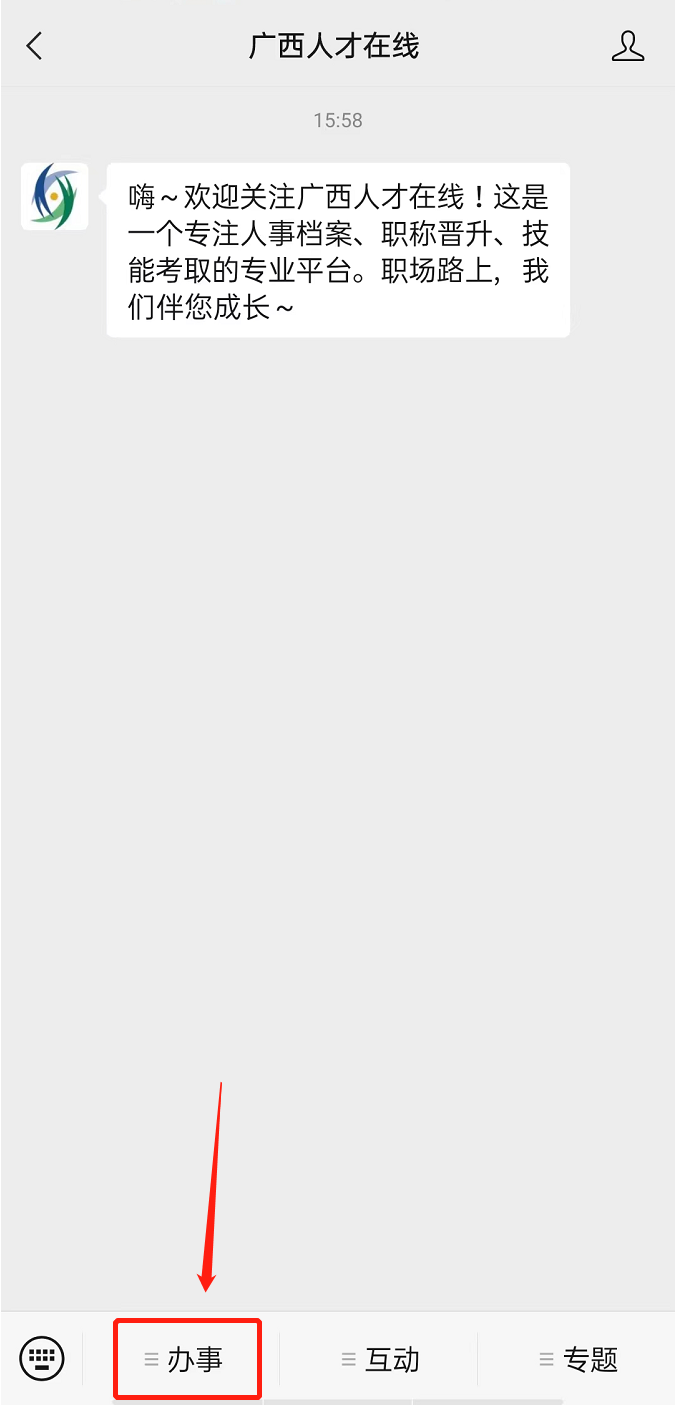Open the 互动 menu

click(x=380, y=1359)
